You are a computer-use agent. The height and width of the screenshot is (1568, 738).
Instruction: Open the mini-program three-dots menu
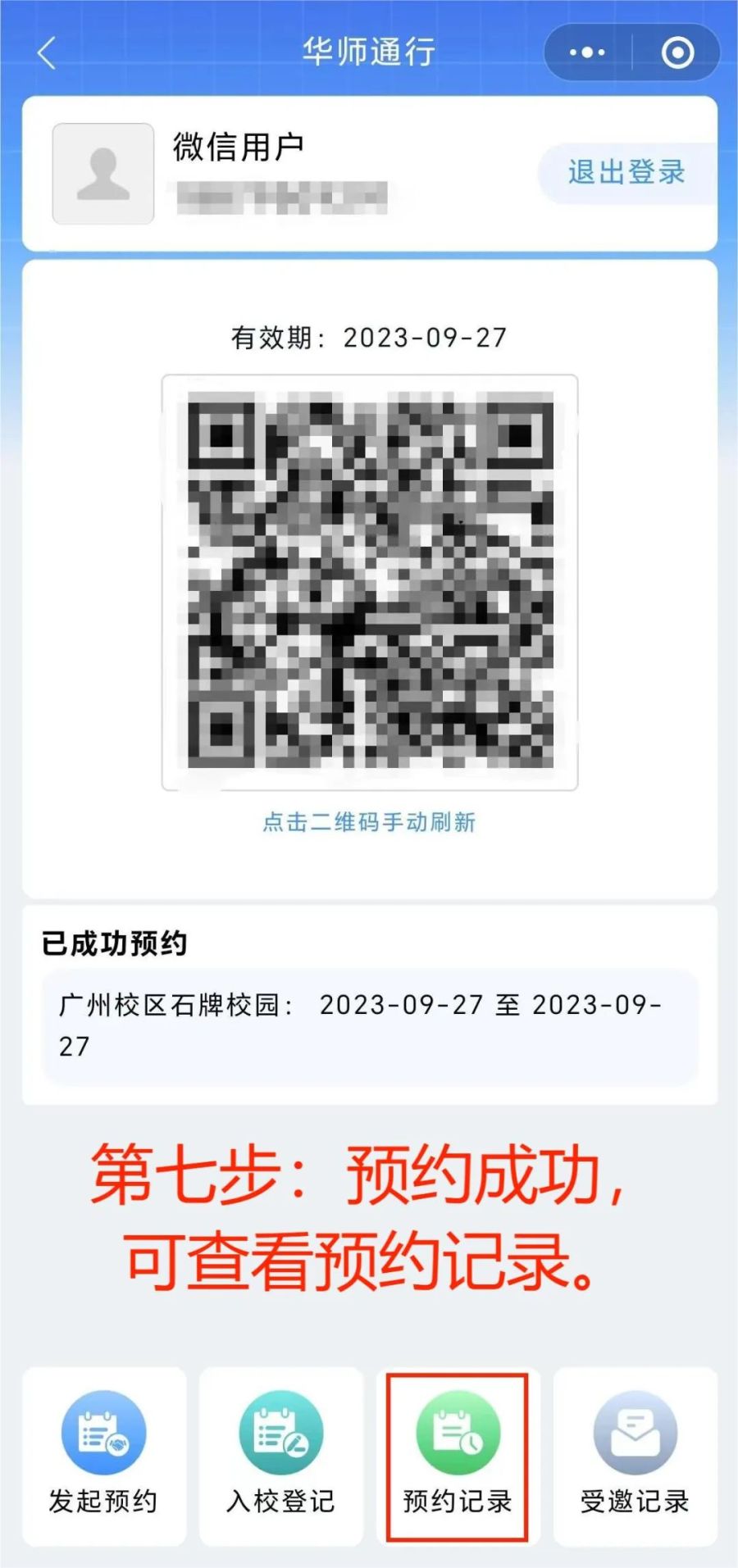click(x=587, y=52)
